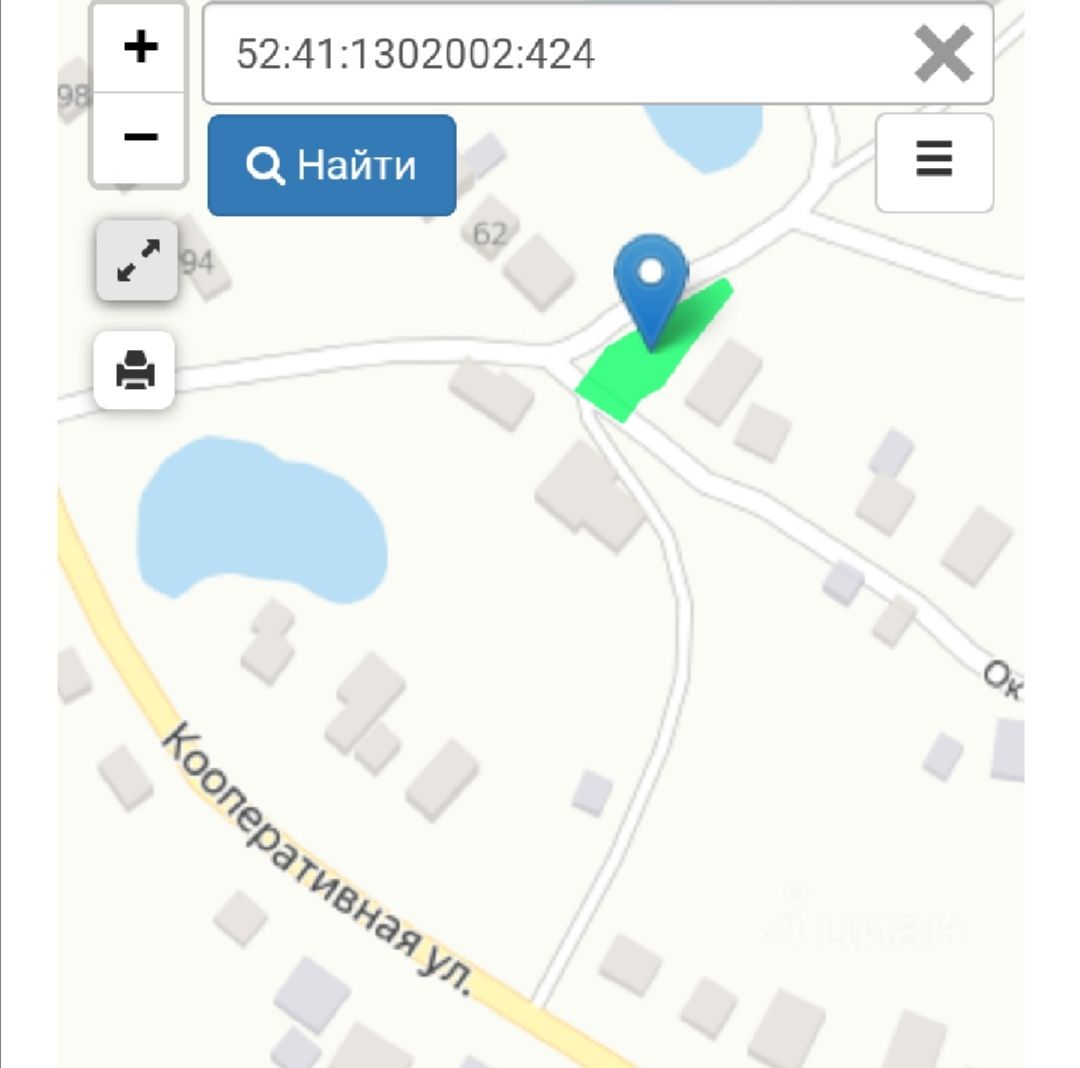Print the current map view

[135, 370]
